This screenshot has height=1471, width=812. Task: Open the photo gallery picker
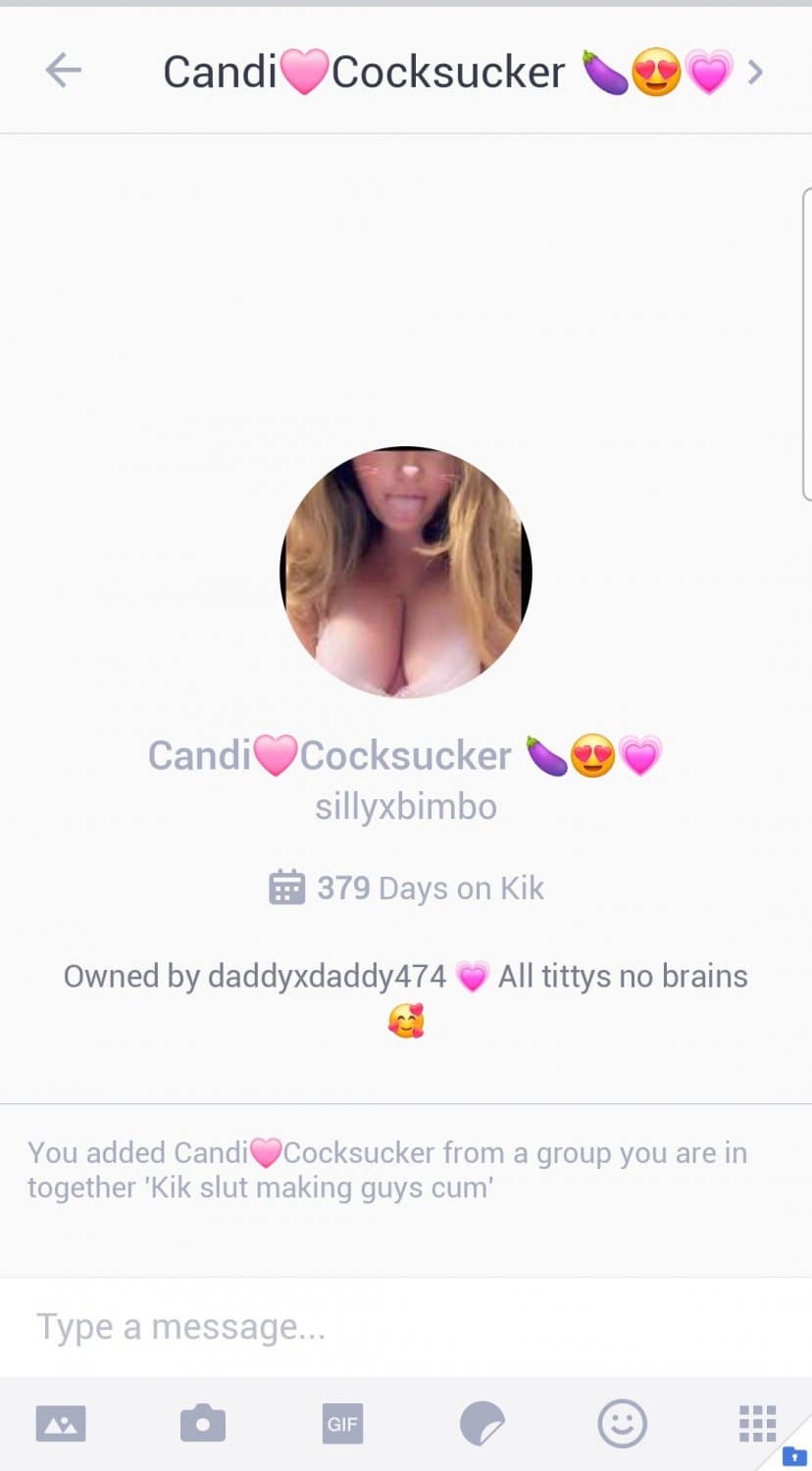pyautogui.click(x=61, y=1423)
